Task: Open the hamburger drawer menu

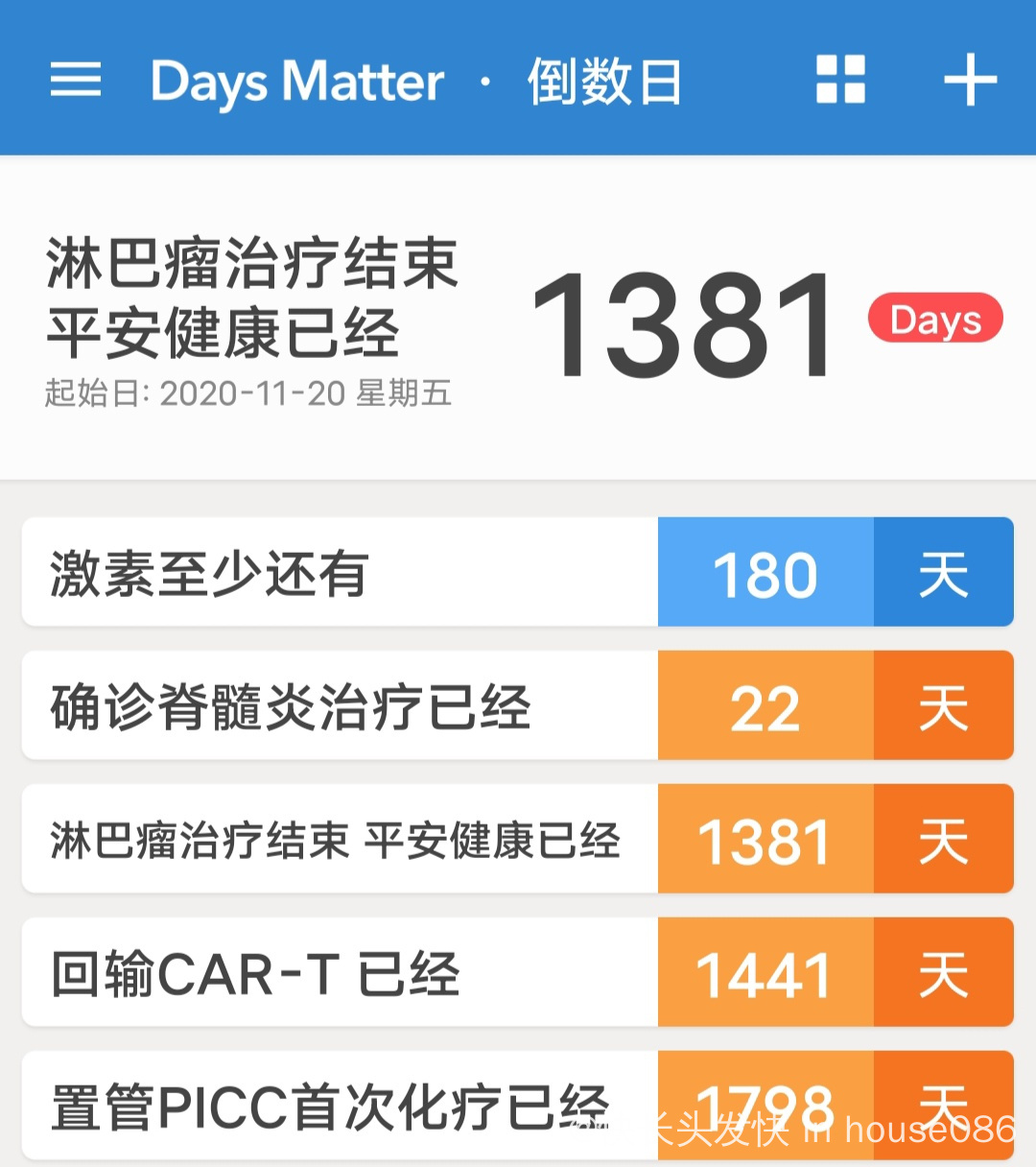Action: [x=75, y=80]
